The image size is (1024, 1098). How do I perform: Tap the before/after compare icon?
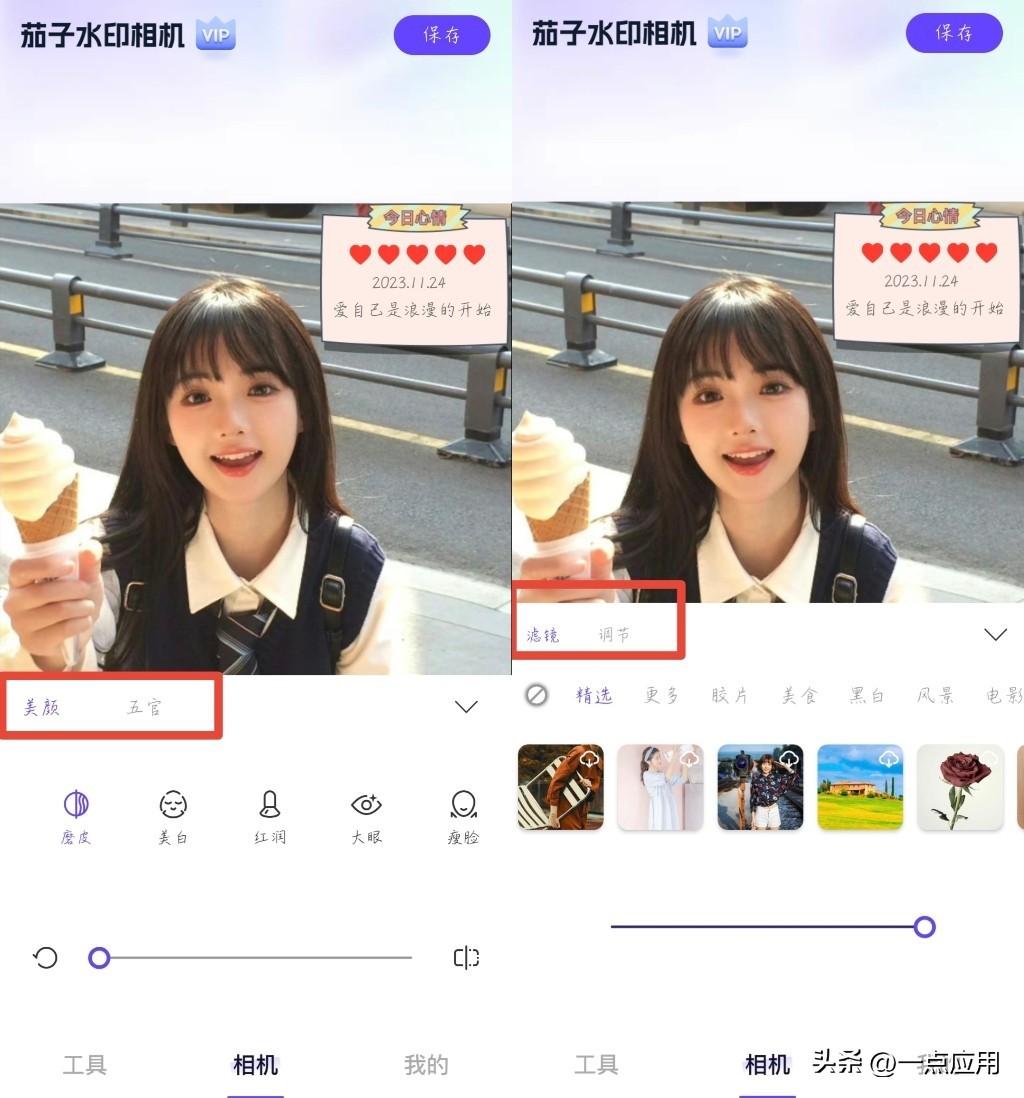coord(466,957)
